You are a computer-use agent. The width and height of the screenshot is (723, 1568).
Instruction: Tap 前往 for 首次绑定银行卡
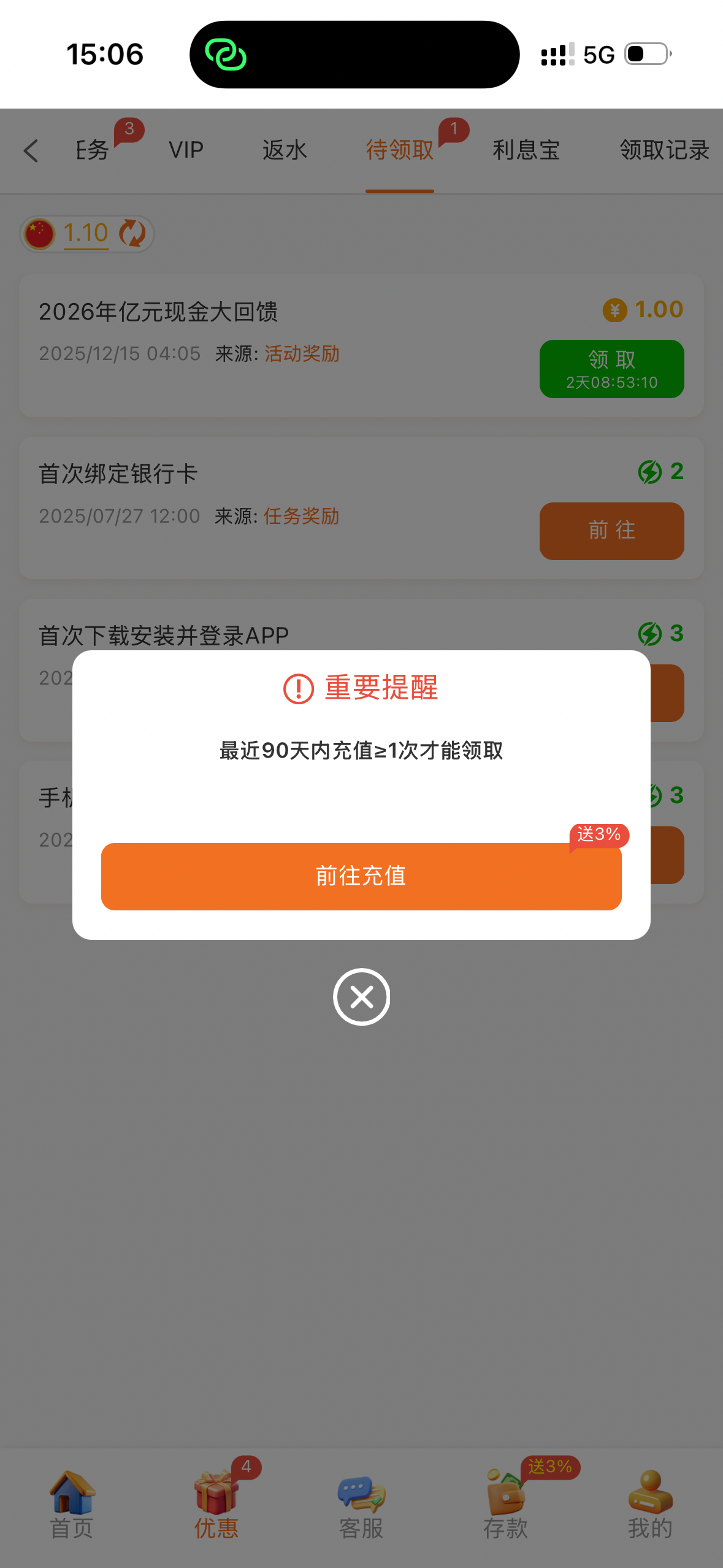click(611, 531)
